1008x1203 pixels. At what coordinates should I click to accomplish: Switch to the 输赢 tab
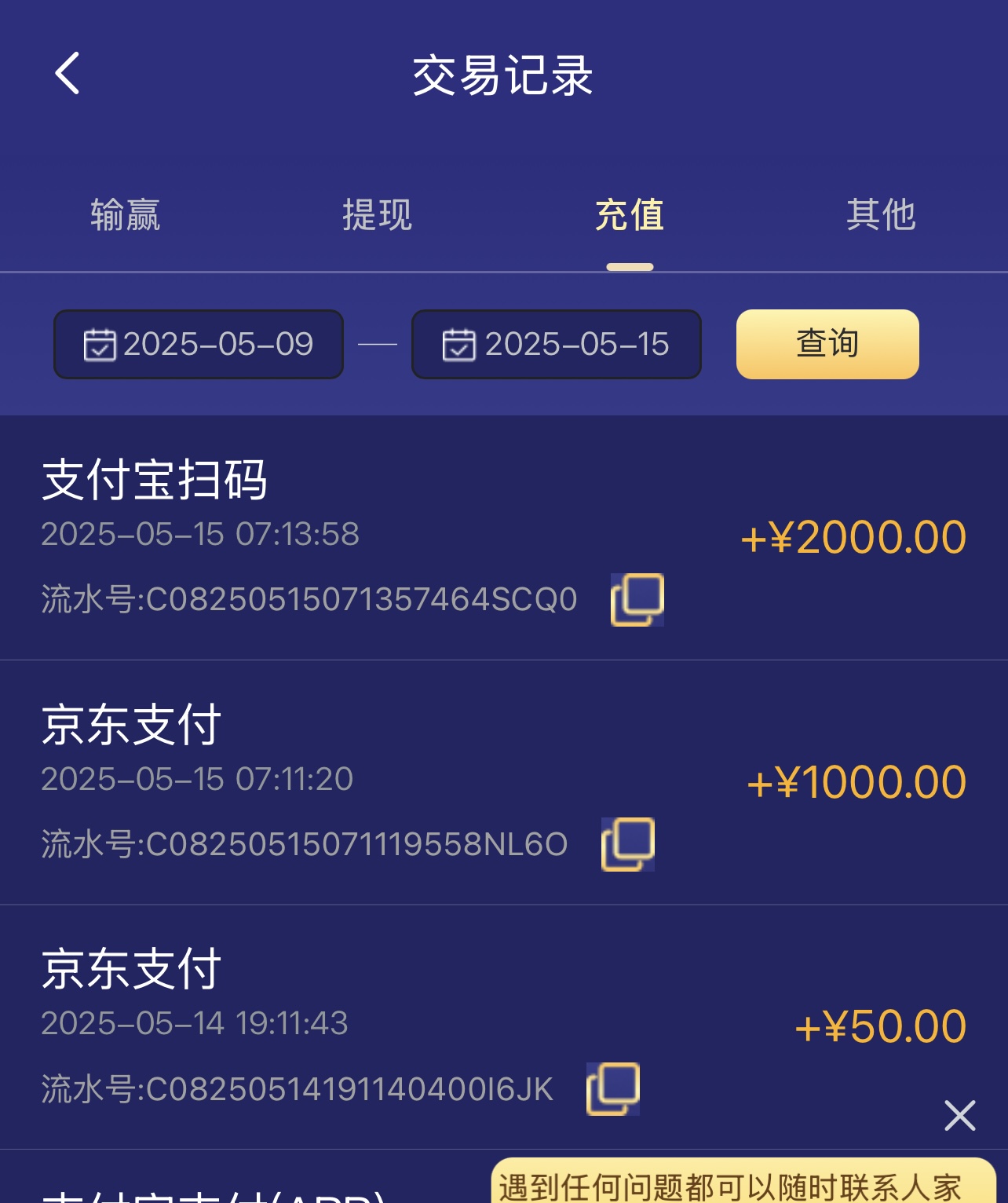tap(125, 215)
